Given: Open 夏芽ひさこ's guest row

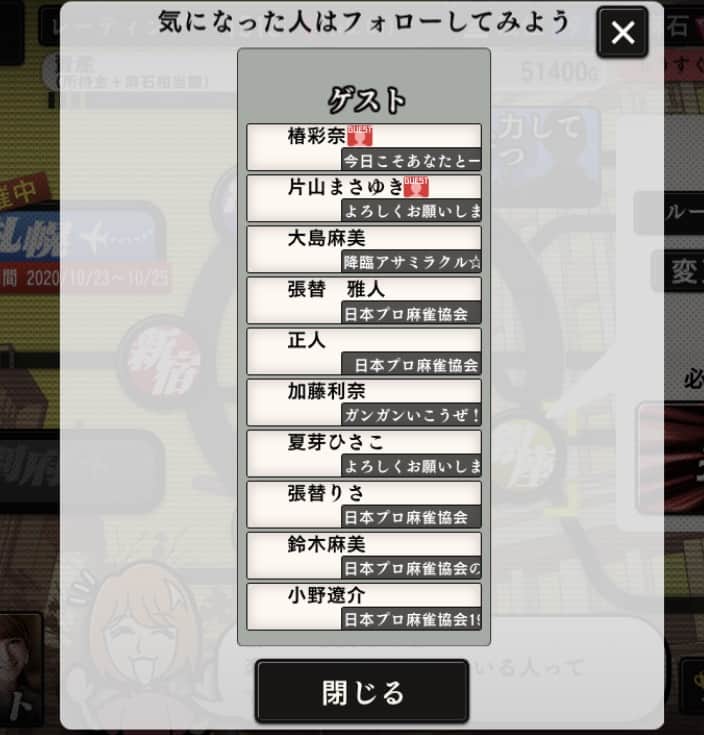Looking at the screenshot, I should 364,453.
